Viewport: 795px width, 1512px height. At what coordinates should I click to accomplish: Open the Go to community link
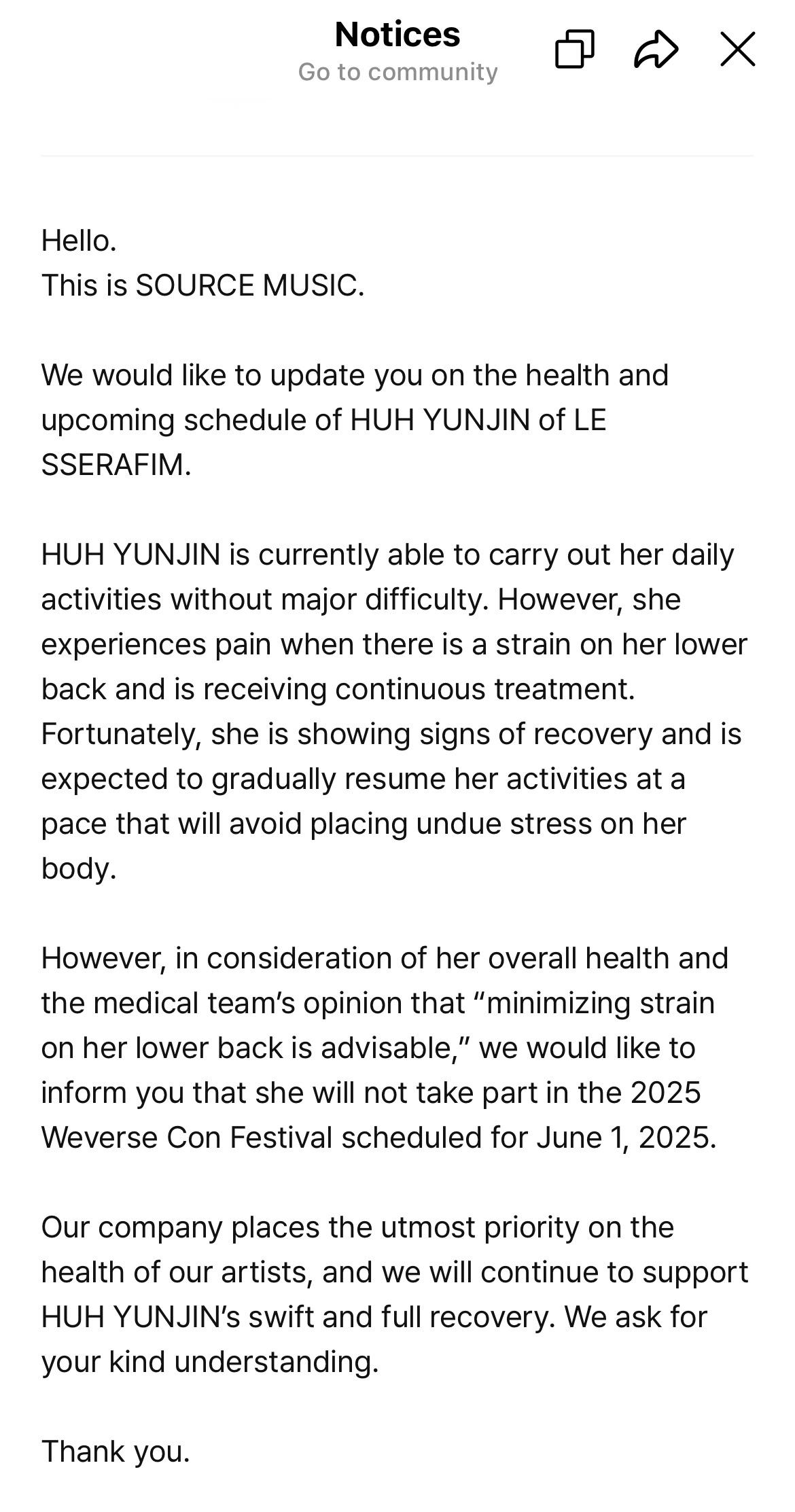(x=397, y=71)
